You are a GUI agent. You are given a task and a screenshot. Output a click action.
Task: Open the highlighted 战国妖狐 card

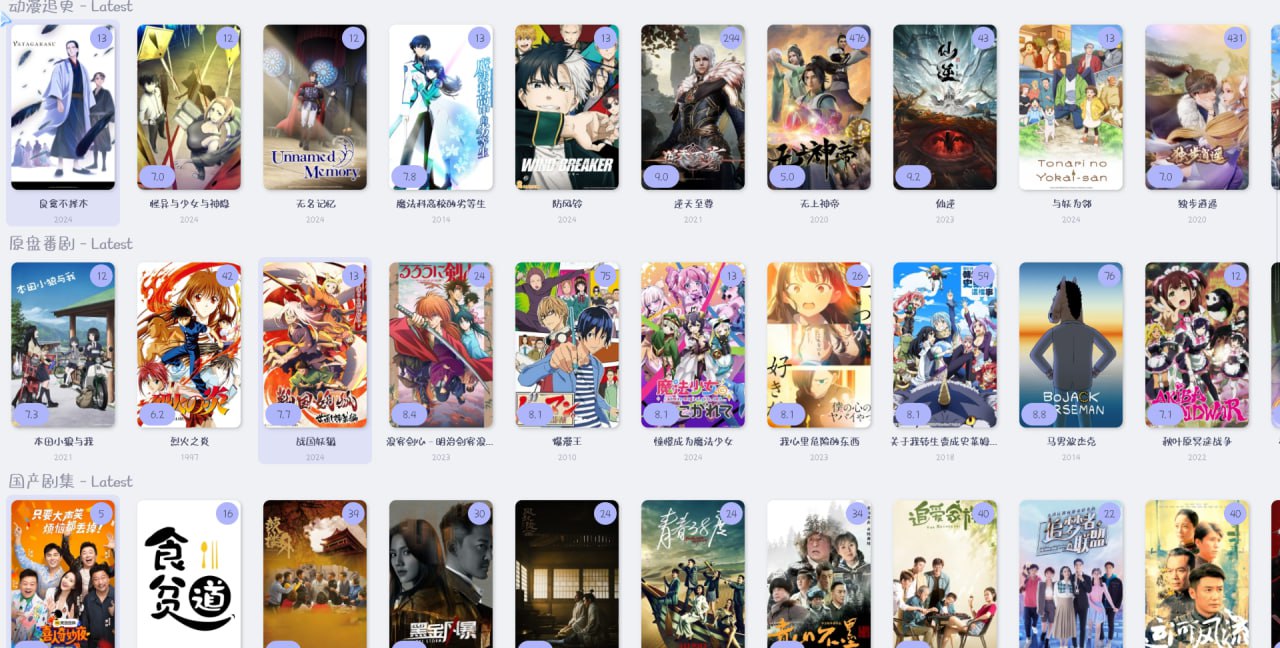(315, 345)
